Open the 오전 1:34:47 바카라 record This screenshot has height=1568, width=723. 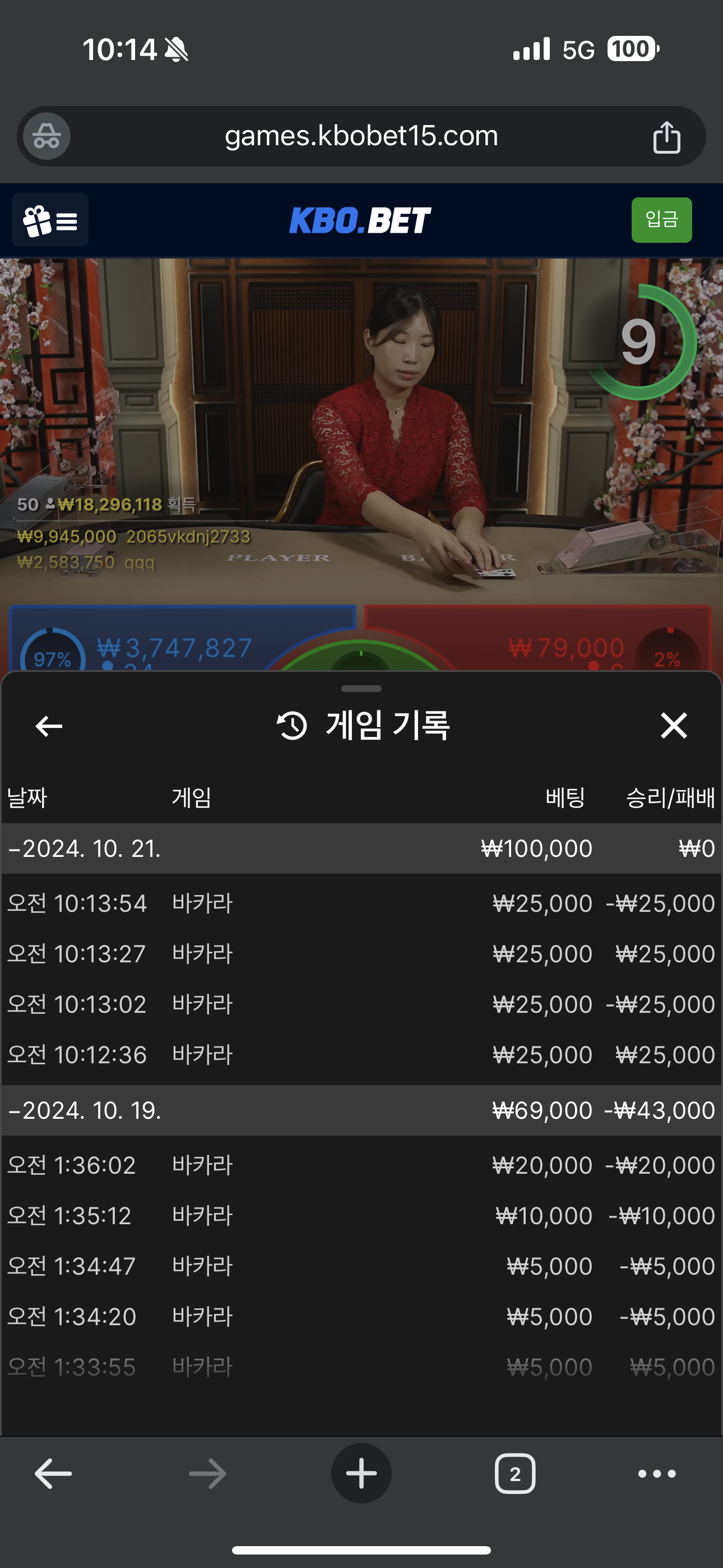click(361, 1266)
